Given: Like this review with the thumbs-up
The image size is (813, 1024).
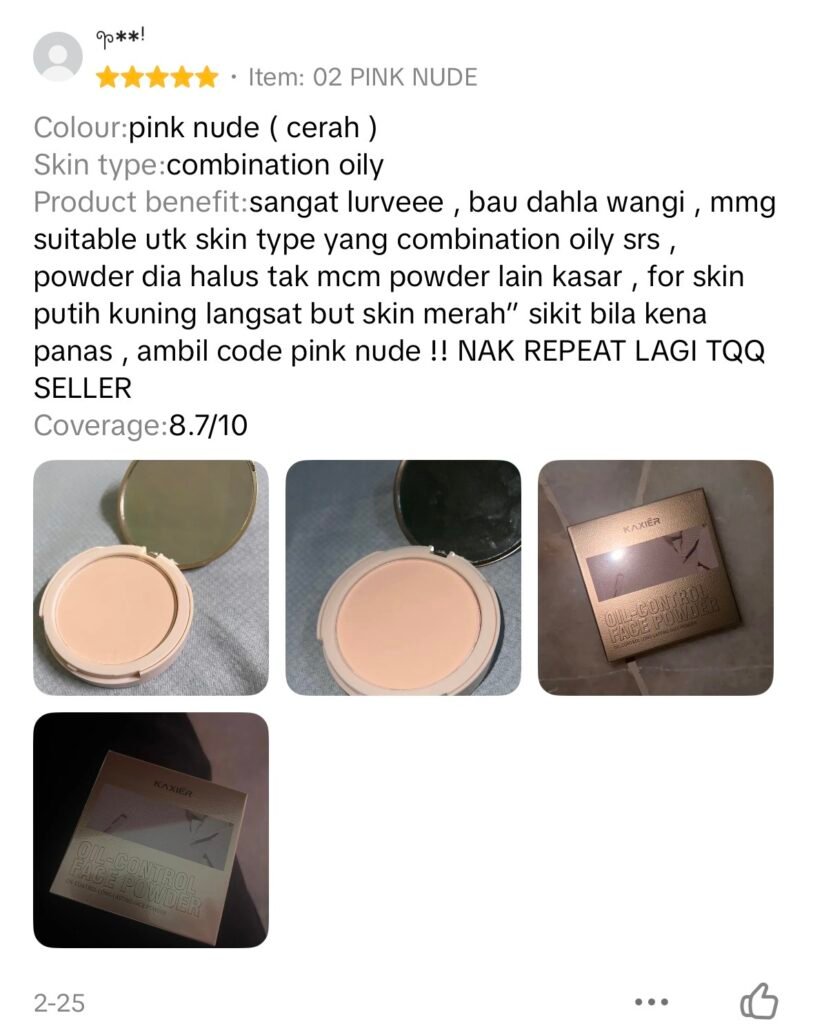Looking at the screenshot, I should [x=758, y=1001].
